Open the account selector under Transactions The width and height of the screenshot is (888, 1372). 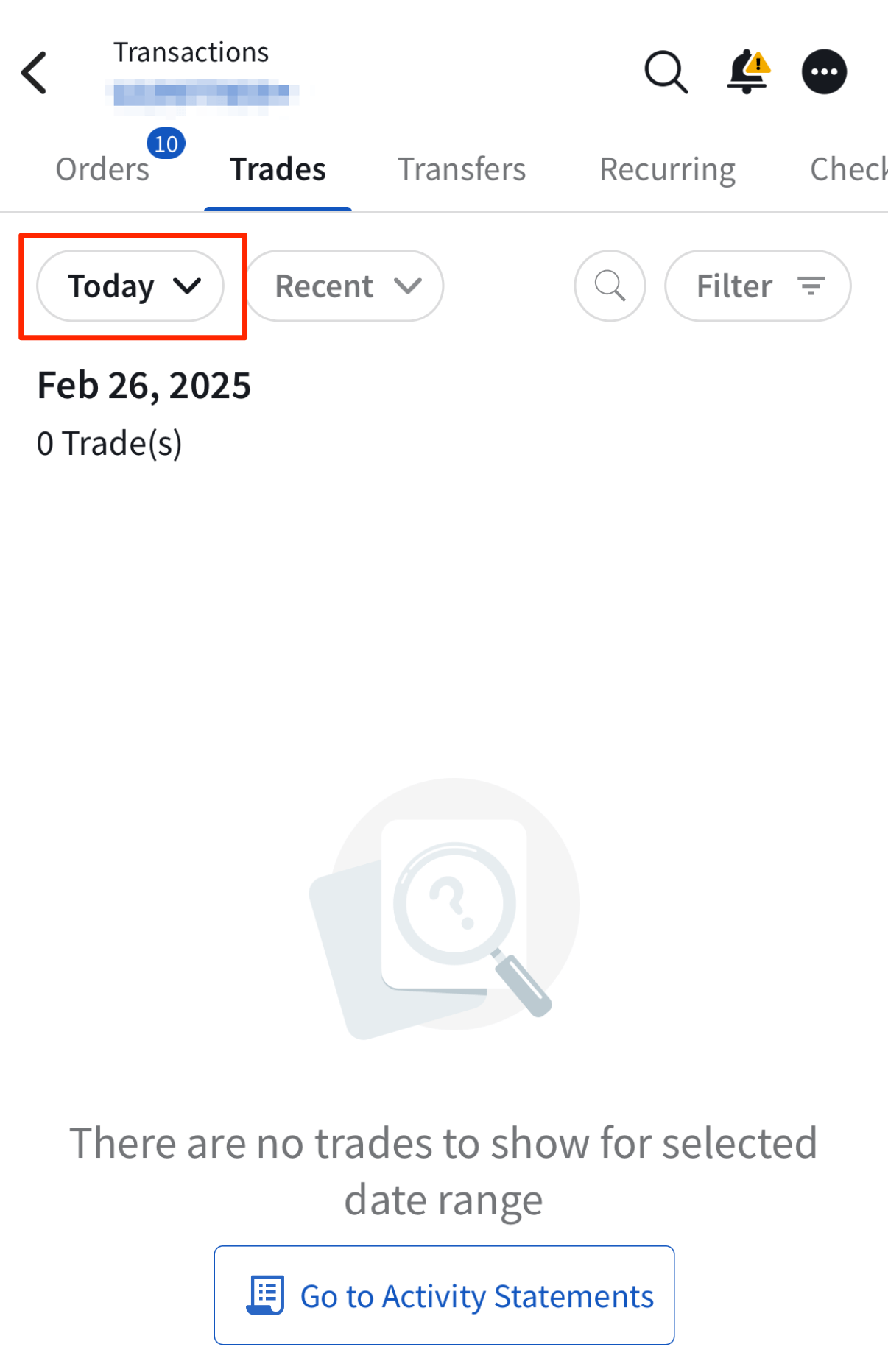point(202,94)
